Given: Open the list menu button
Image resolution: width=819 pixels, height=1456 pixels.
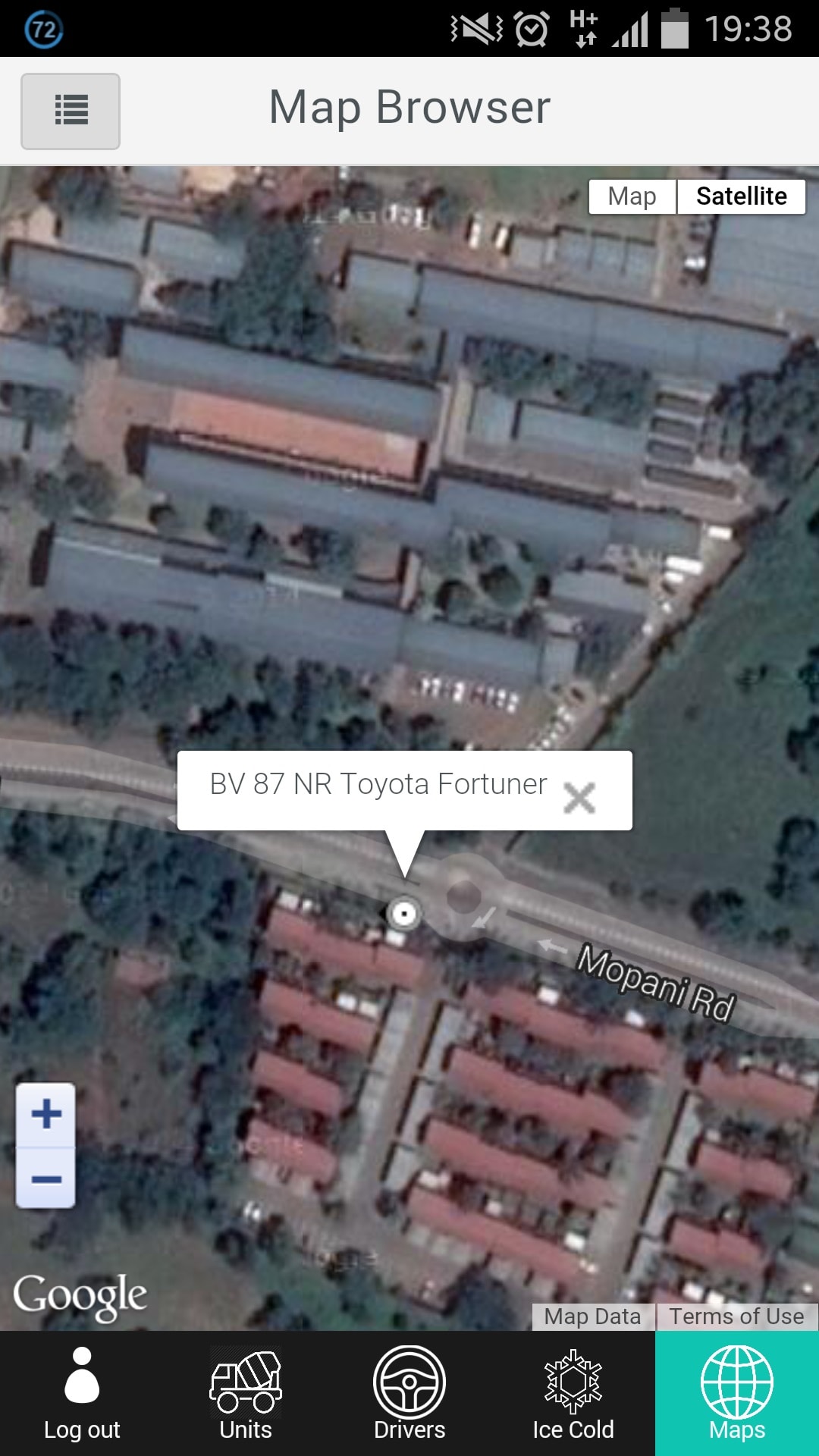Looking at the screenshot, I should [71, 111].
